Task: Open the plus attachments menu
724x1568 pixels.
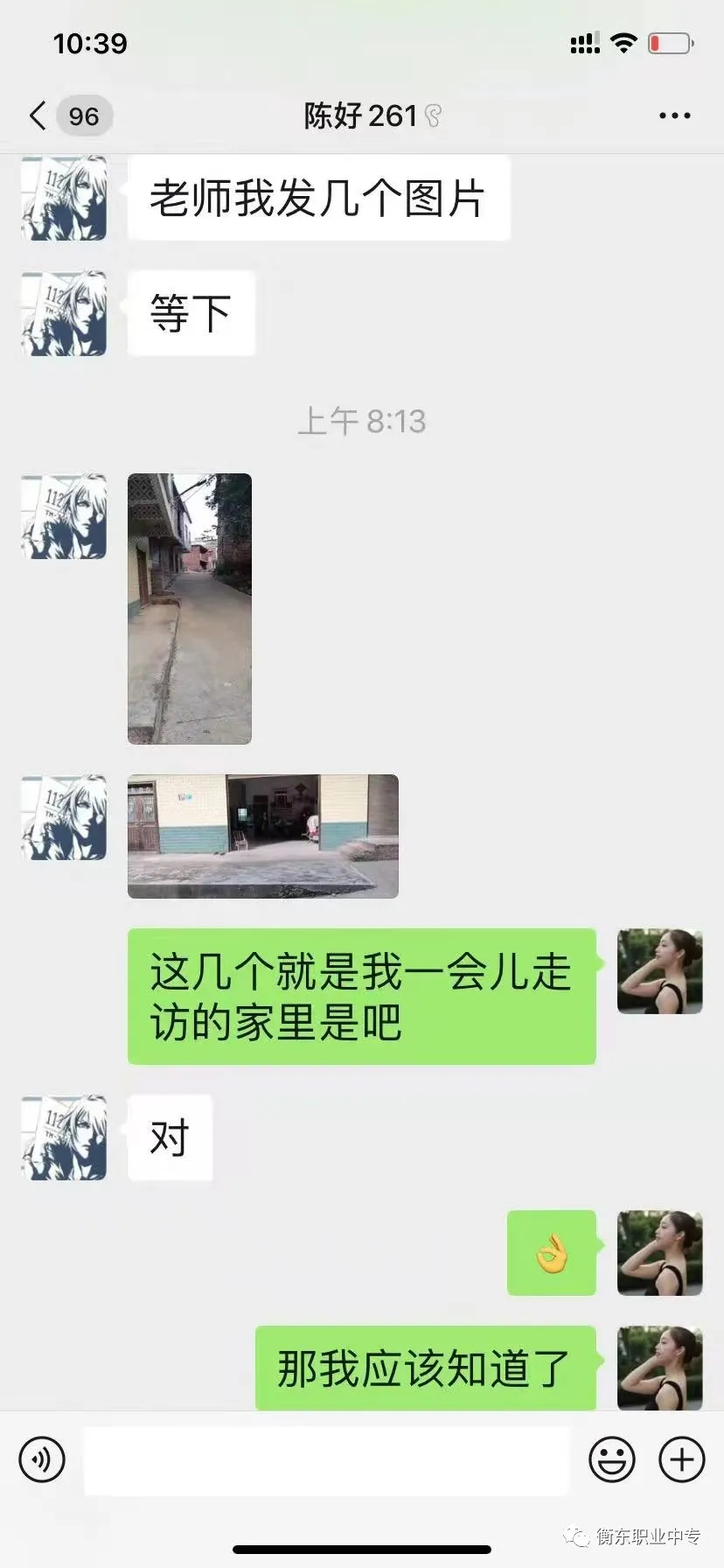Action: [x=681, y=1459]
